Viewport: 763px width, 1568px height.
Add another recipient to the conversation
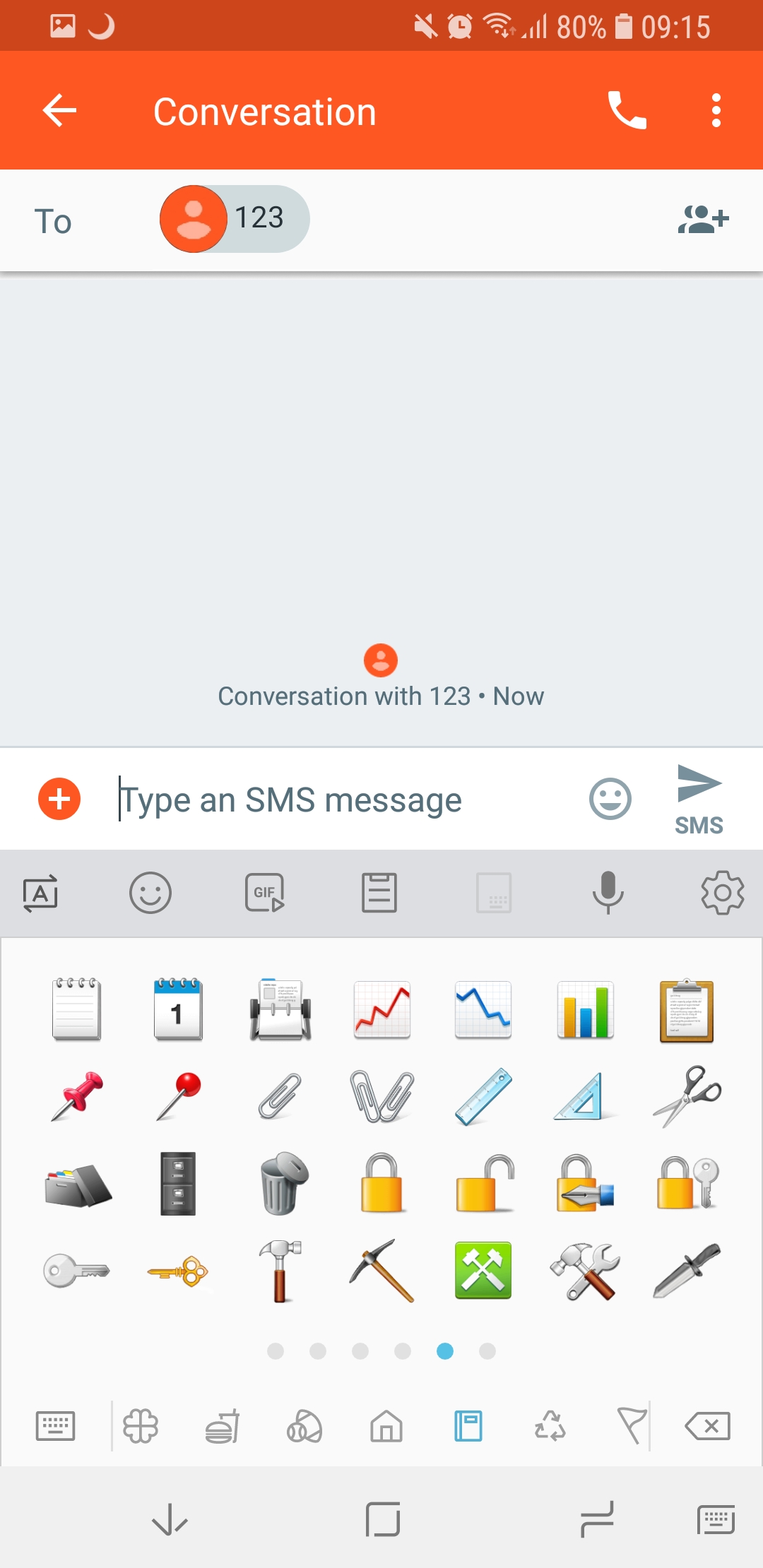[703, 220]
